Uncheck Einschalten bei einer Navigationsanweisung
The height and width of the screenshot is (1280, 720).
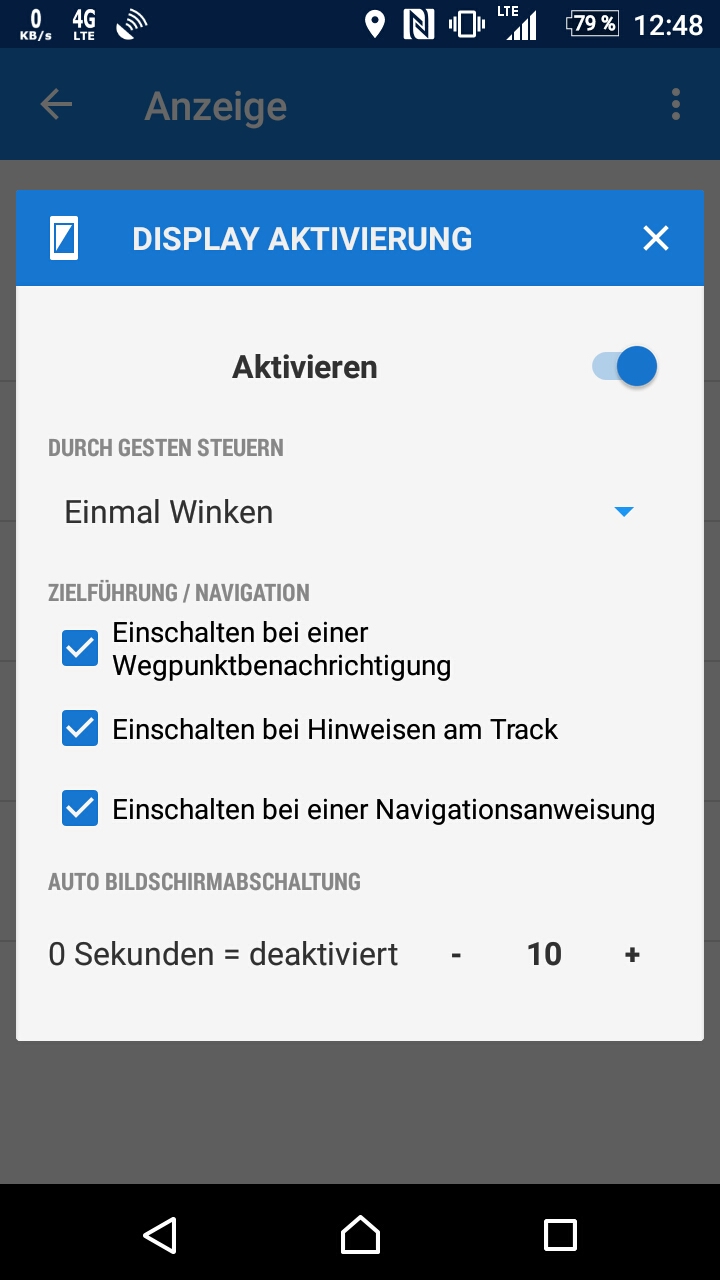pos(80,808)
